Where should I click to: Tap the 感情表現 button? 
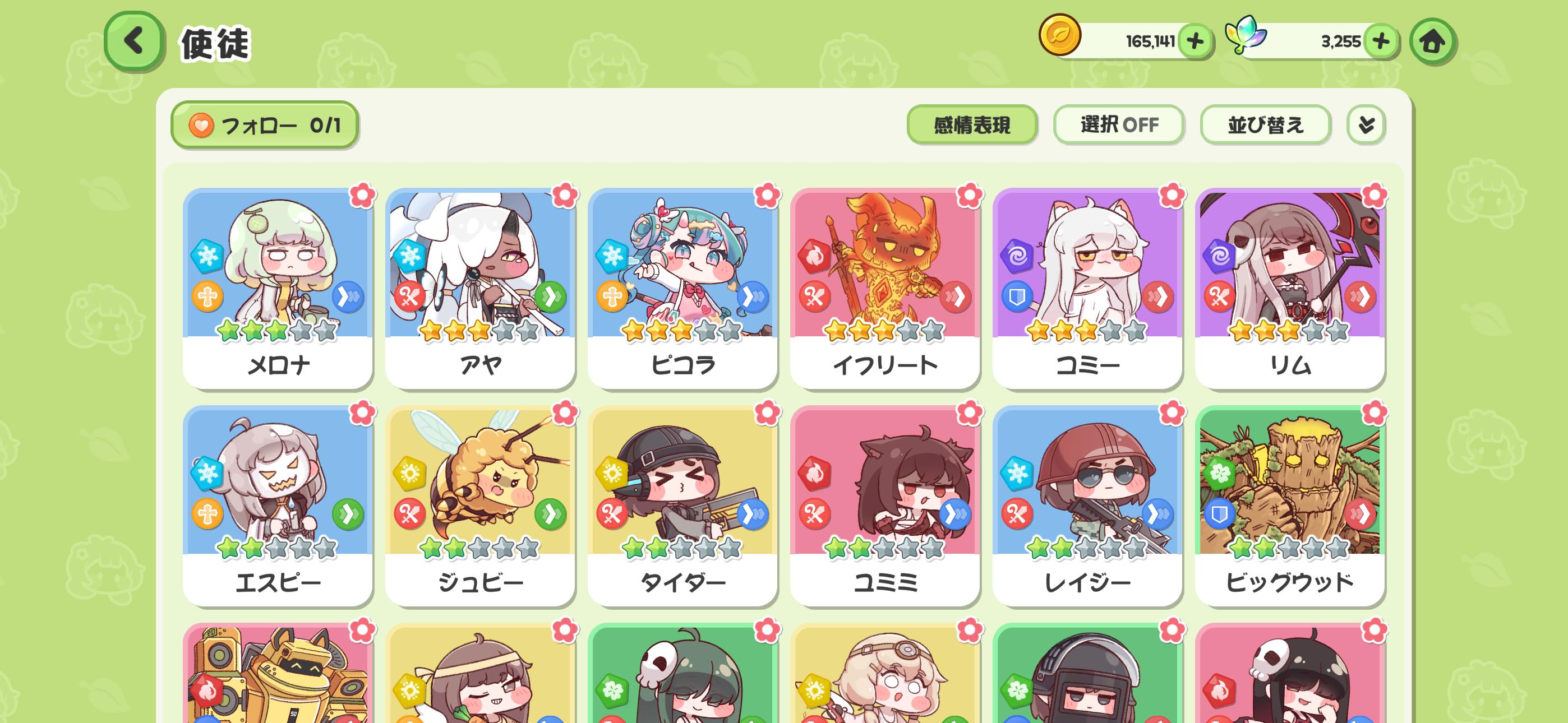[x=971, y=125]
